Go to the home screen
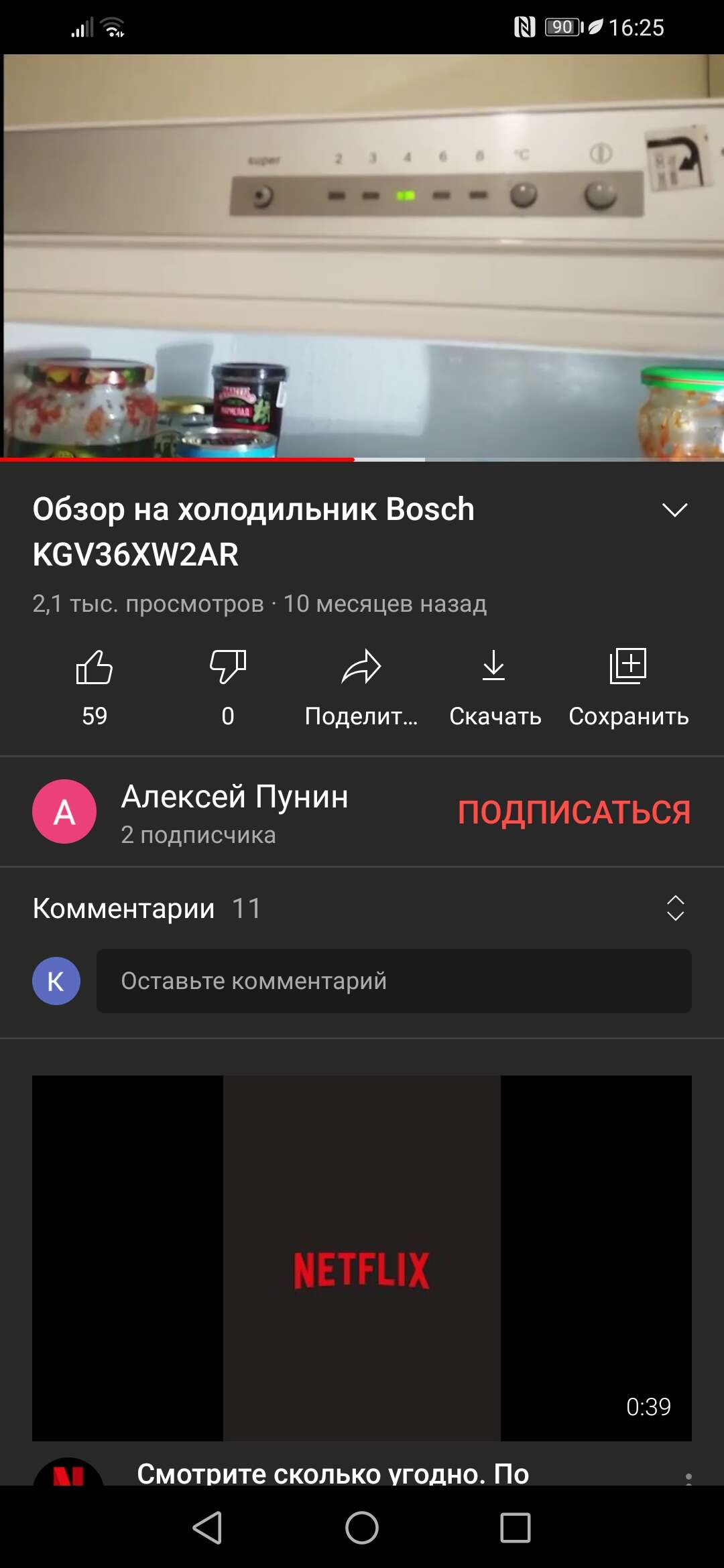This screenshot has height=1568, width=724. [362, 1527]
